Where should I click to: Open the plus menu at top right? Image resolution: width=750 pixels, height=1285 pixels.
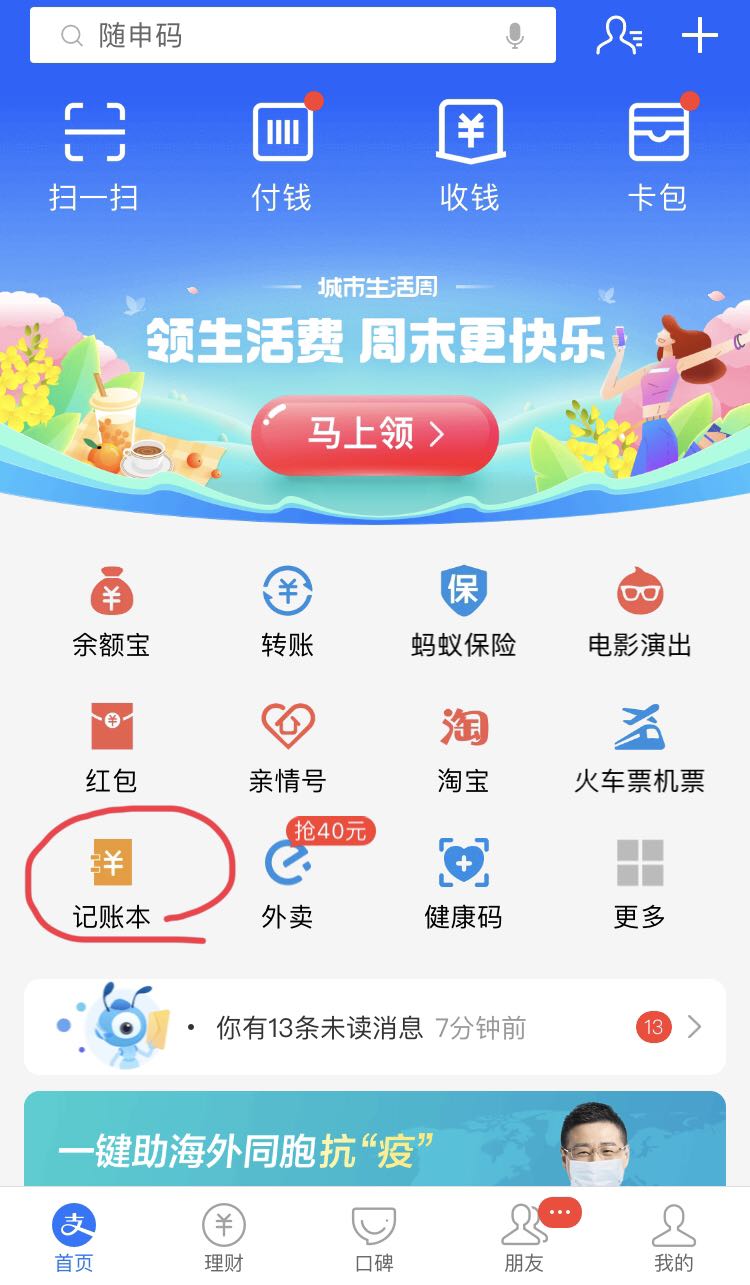point(700,36)
